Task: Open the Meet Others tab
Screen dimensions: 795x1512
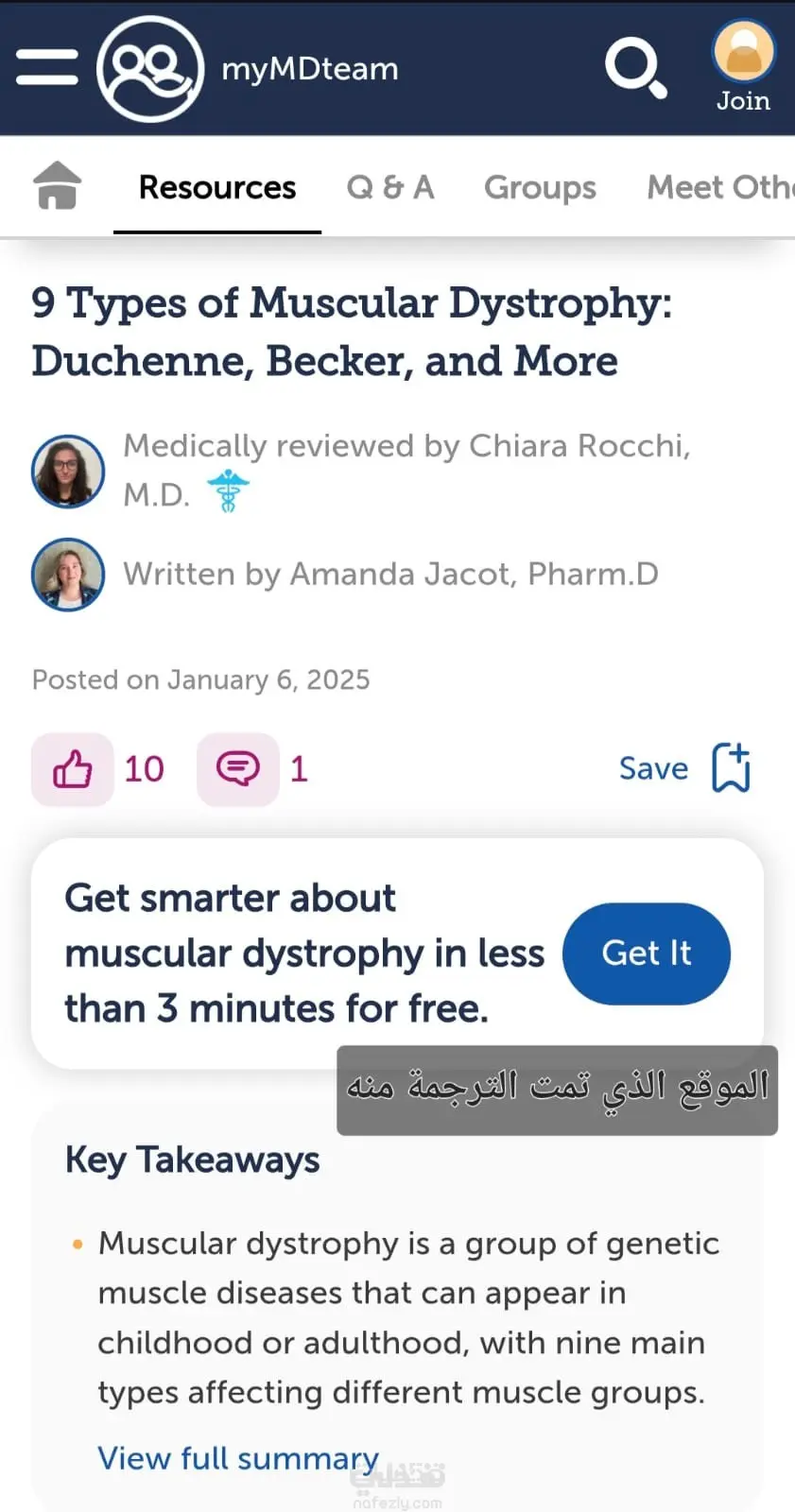Action: pyautogui.click(x=720, y=187)
